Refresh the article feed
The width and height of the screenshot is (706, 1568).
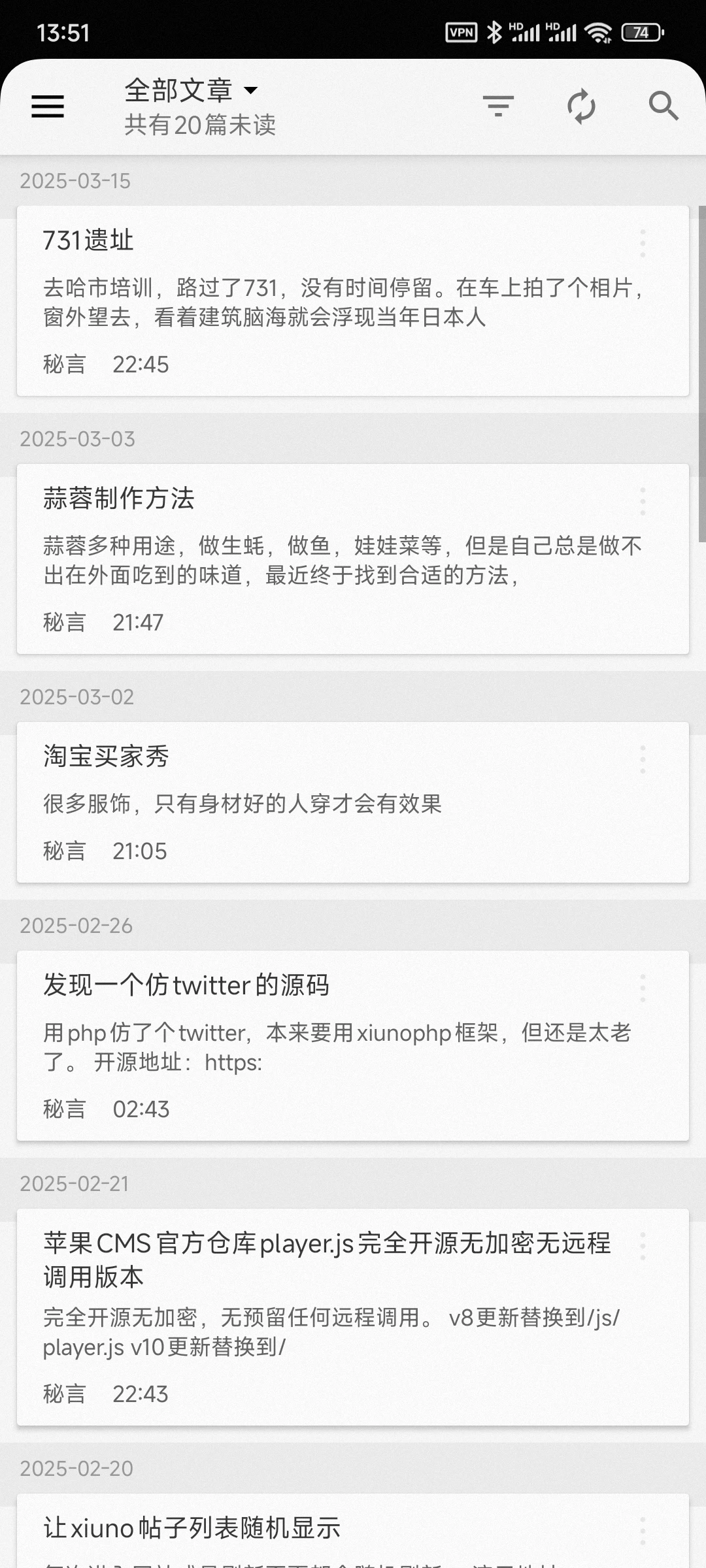pyautogui.click(x=581, y=106)
